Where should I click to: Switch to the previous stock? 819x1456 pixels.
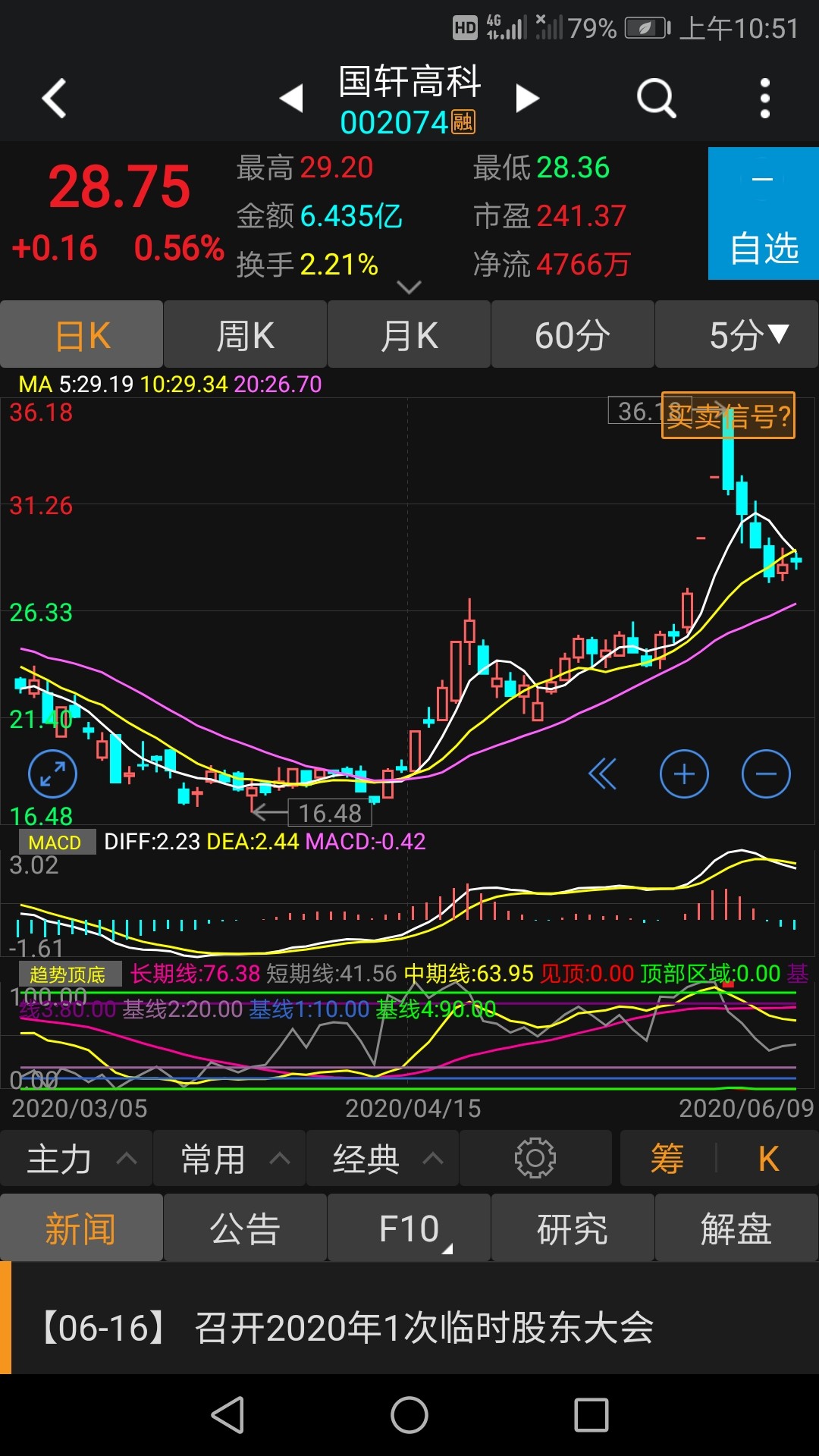point(292,98)
